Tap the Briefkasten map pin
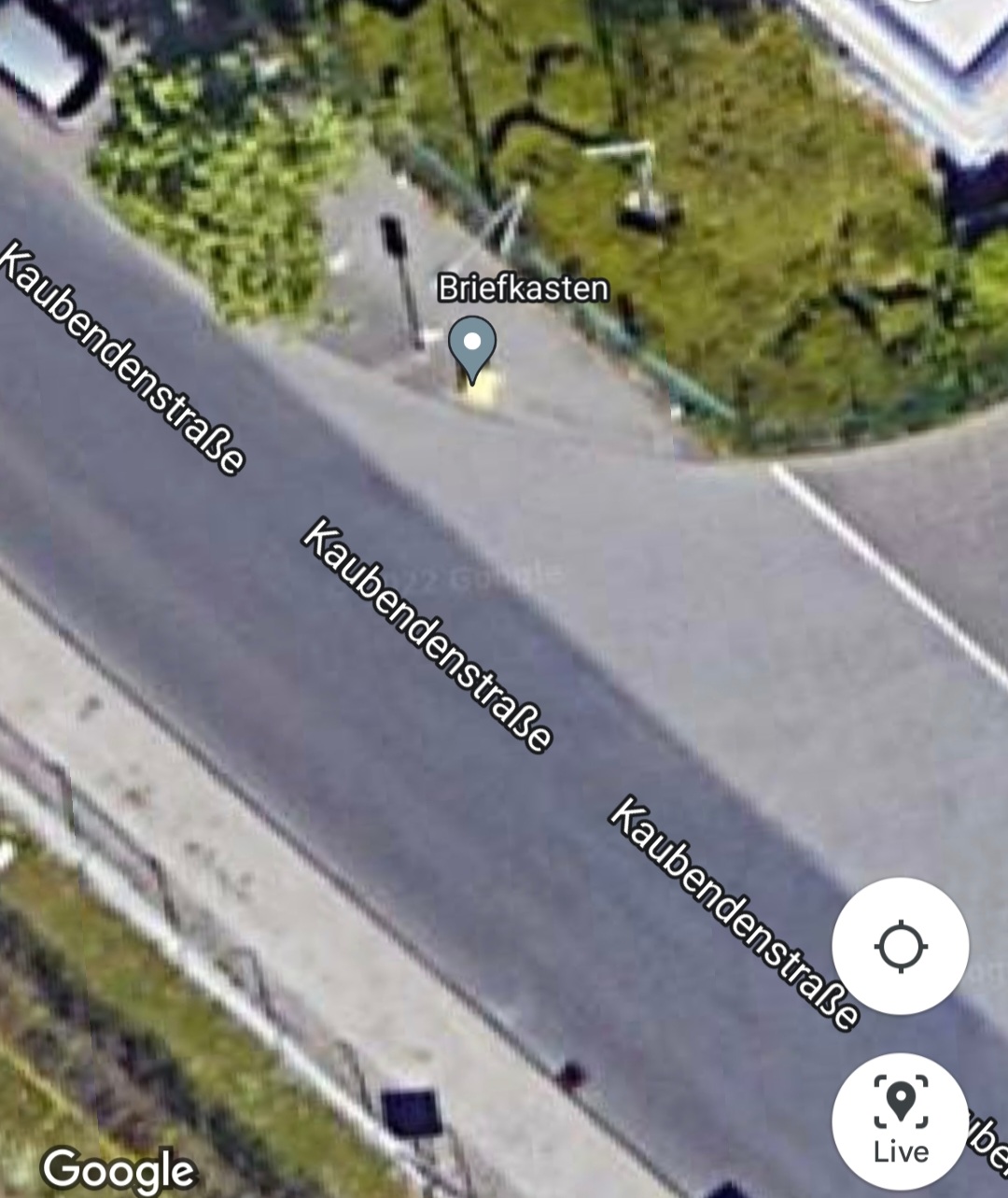Viewport: 1008px width, 1198px height. (x=472, y=346)
